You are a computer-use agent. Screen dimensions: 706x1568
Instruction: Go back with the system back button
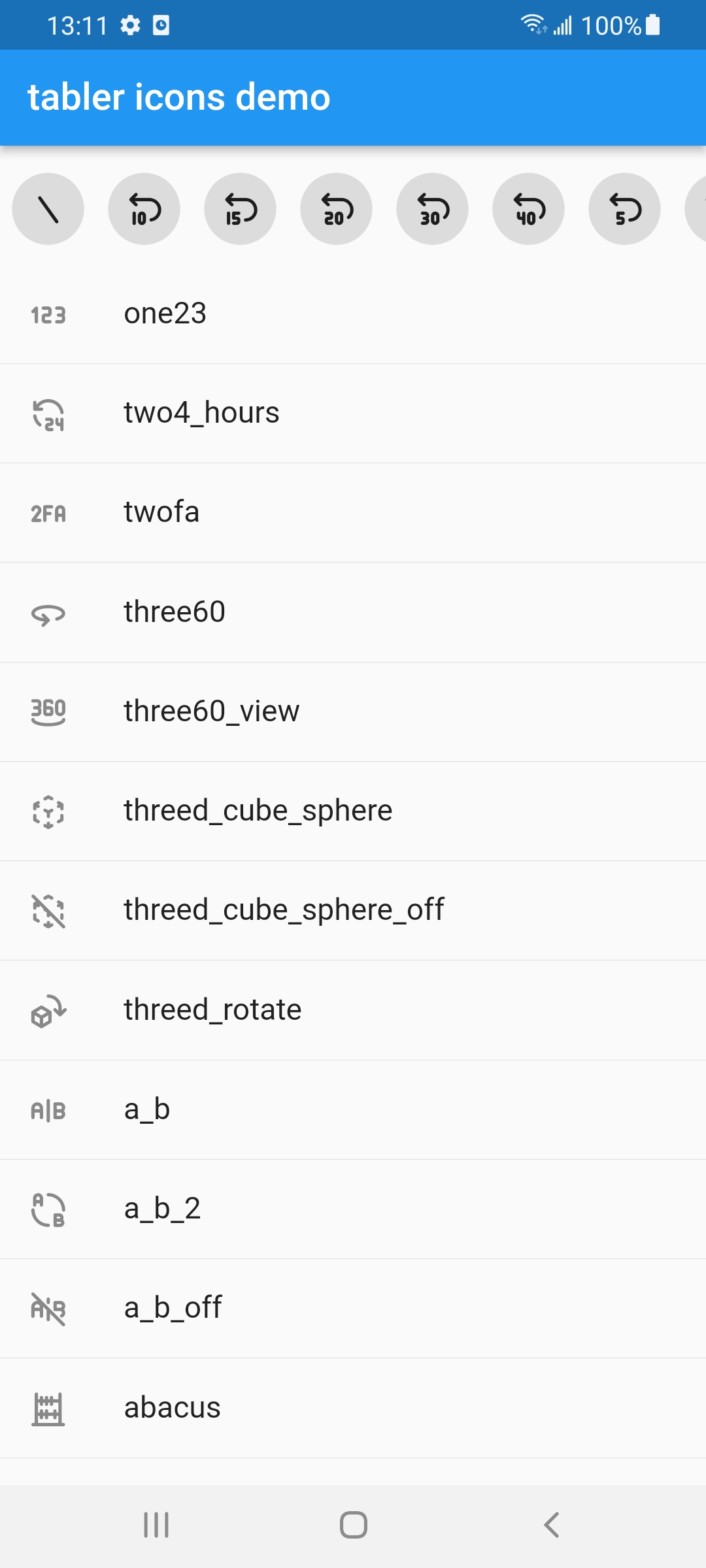551,1526
